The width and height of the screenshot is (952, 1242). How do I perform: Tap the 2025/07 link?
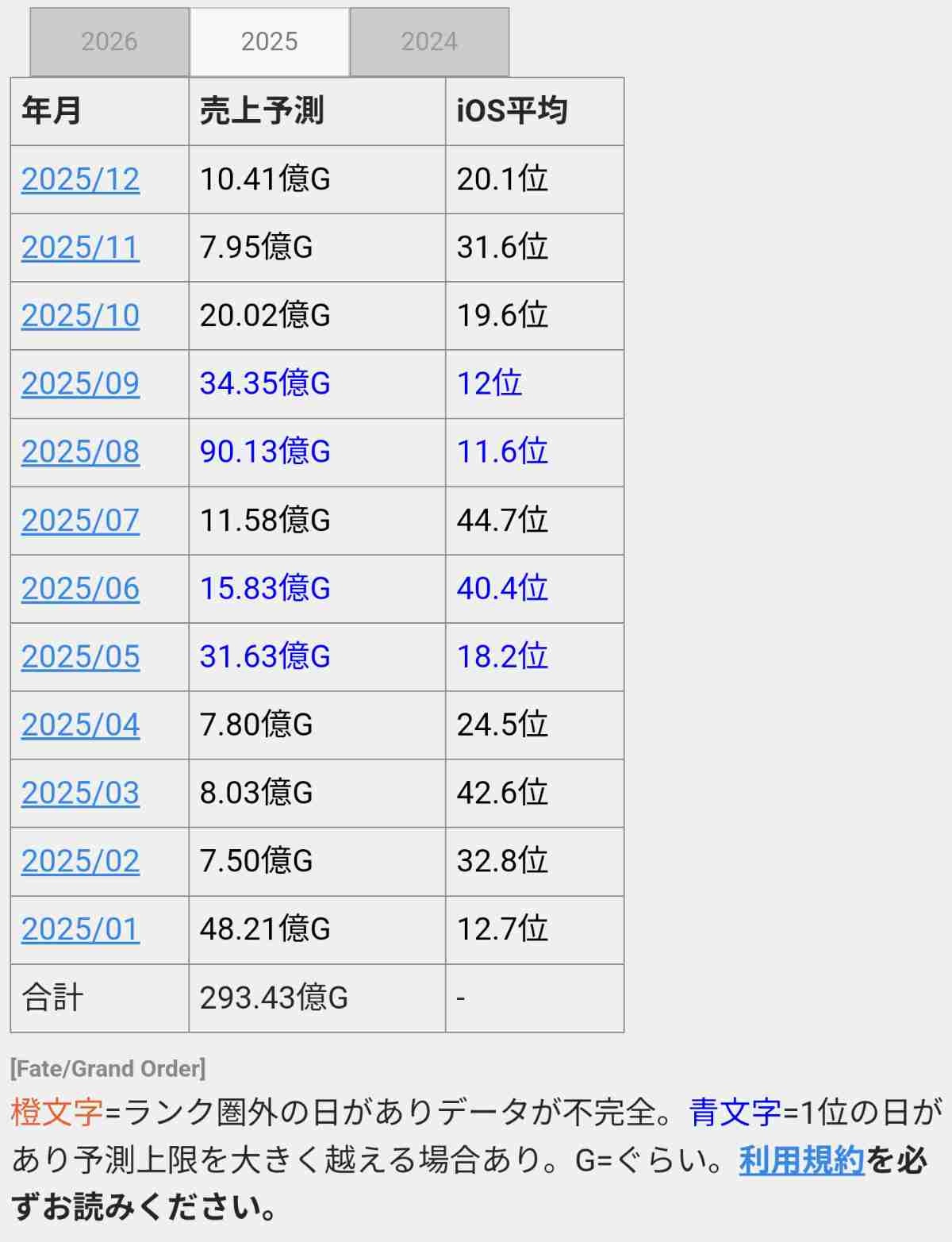(80, 521)
